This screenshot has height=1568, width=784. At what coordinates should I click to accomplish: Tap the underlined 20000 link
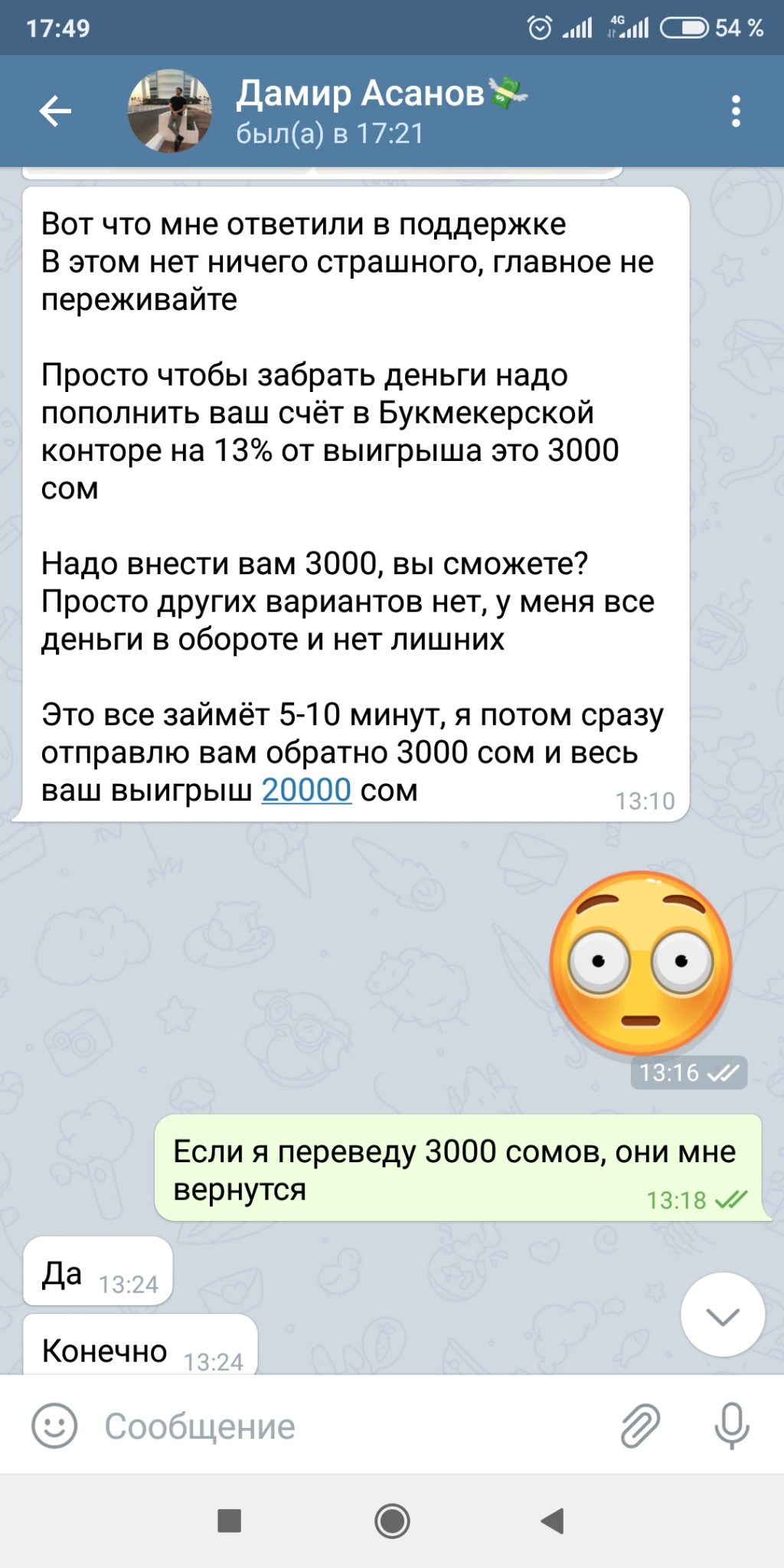click(x=306, y=789)
